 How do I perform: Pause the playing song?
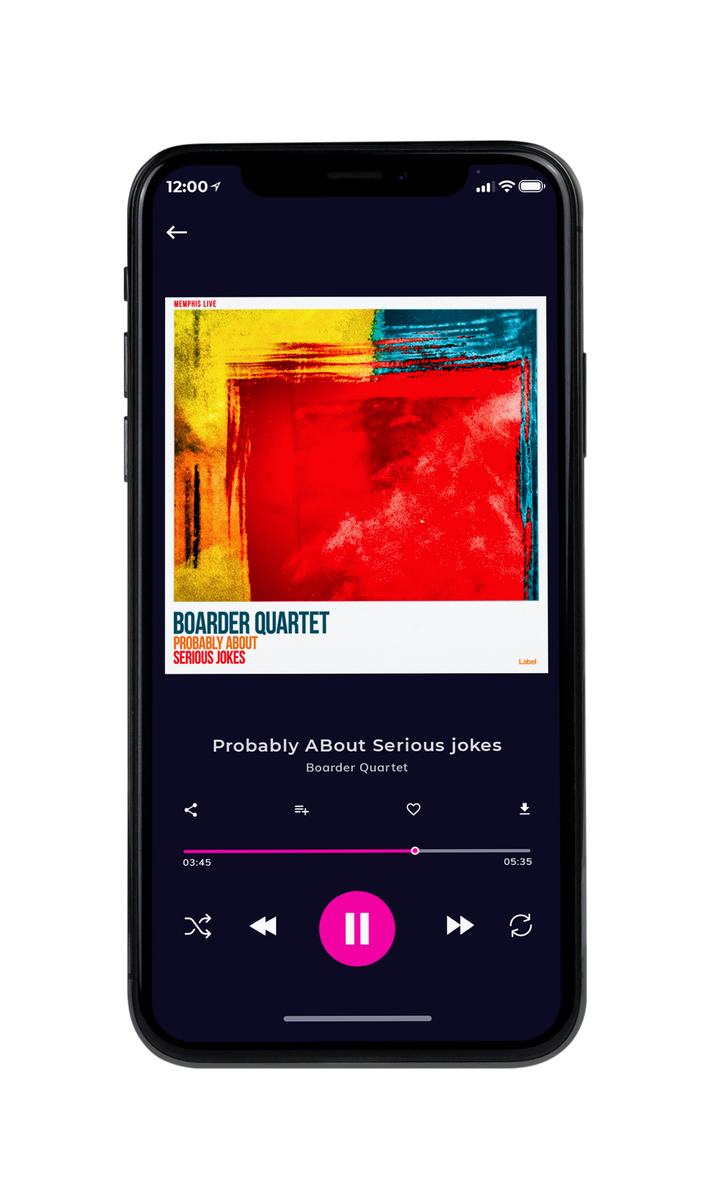tap(357, 928)
